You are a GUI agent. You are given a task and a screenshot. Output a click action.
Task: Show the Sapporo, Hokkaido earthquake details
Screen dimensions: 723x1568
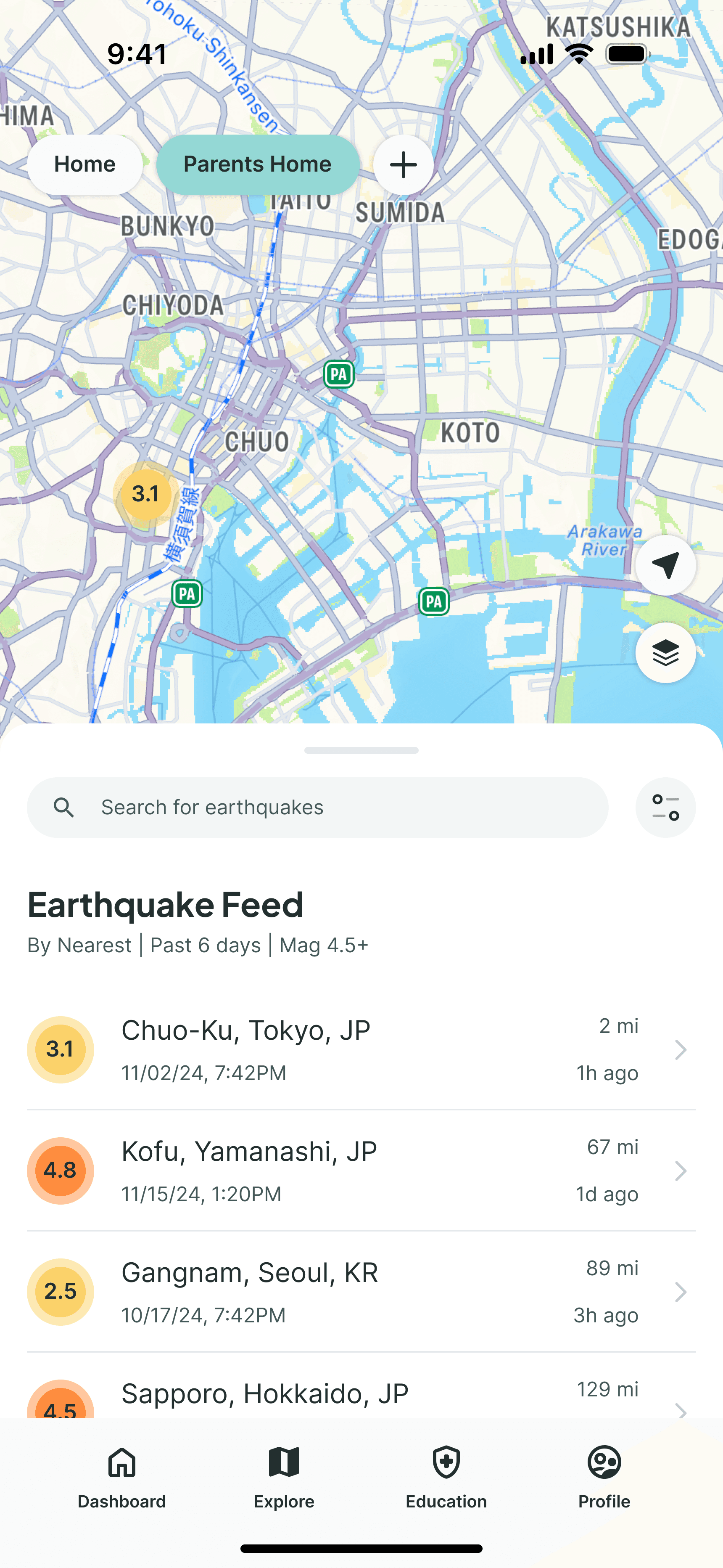pyautogui.click(x=361, y=1398)
